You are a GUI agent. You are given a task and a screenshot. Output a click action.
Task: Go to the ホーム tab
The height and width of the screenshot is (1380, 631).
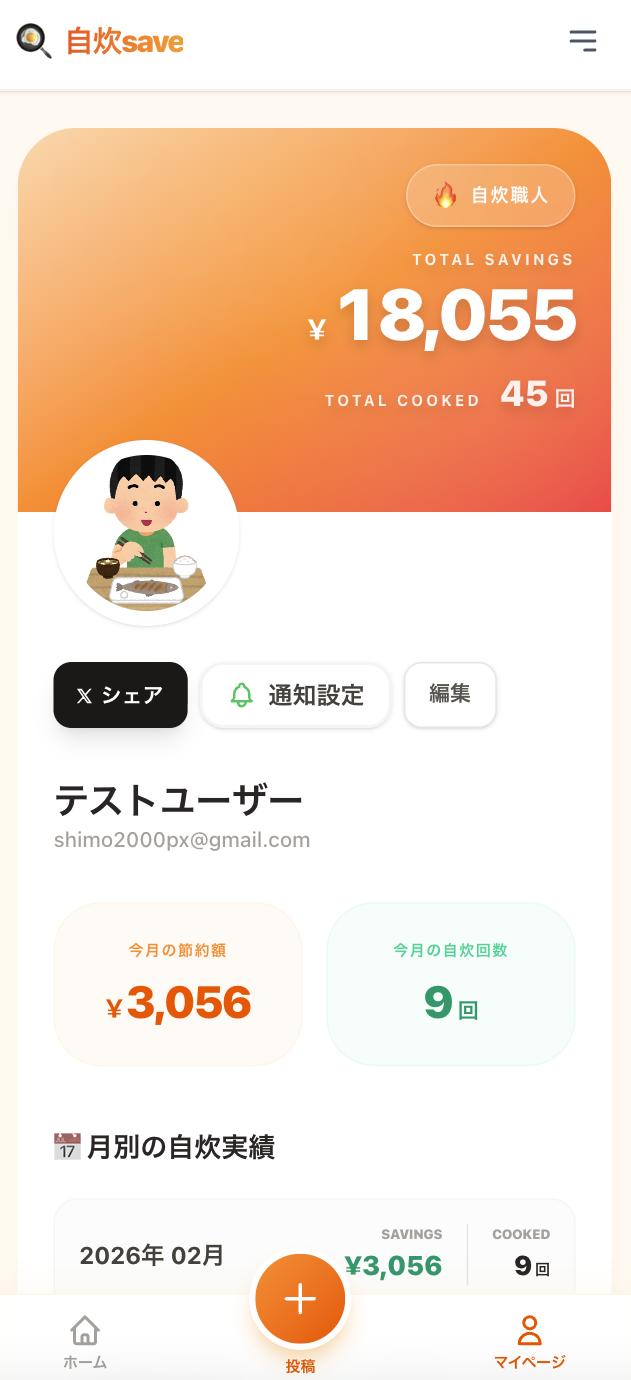(x=85, y=1341)
